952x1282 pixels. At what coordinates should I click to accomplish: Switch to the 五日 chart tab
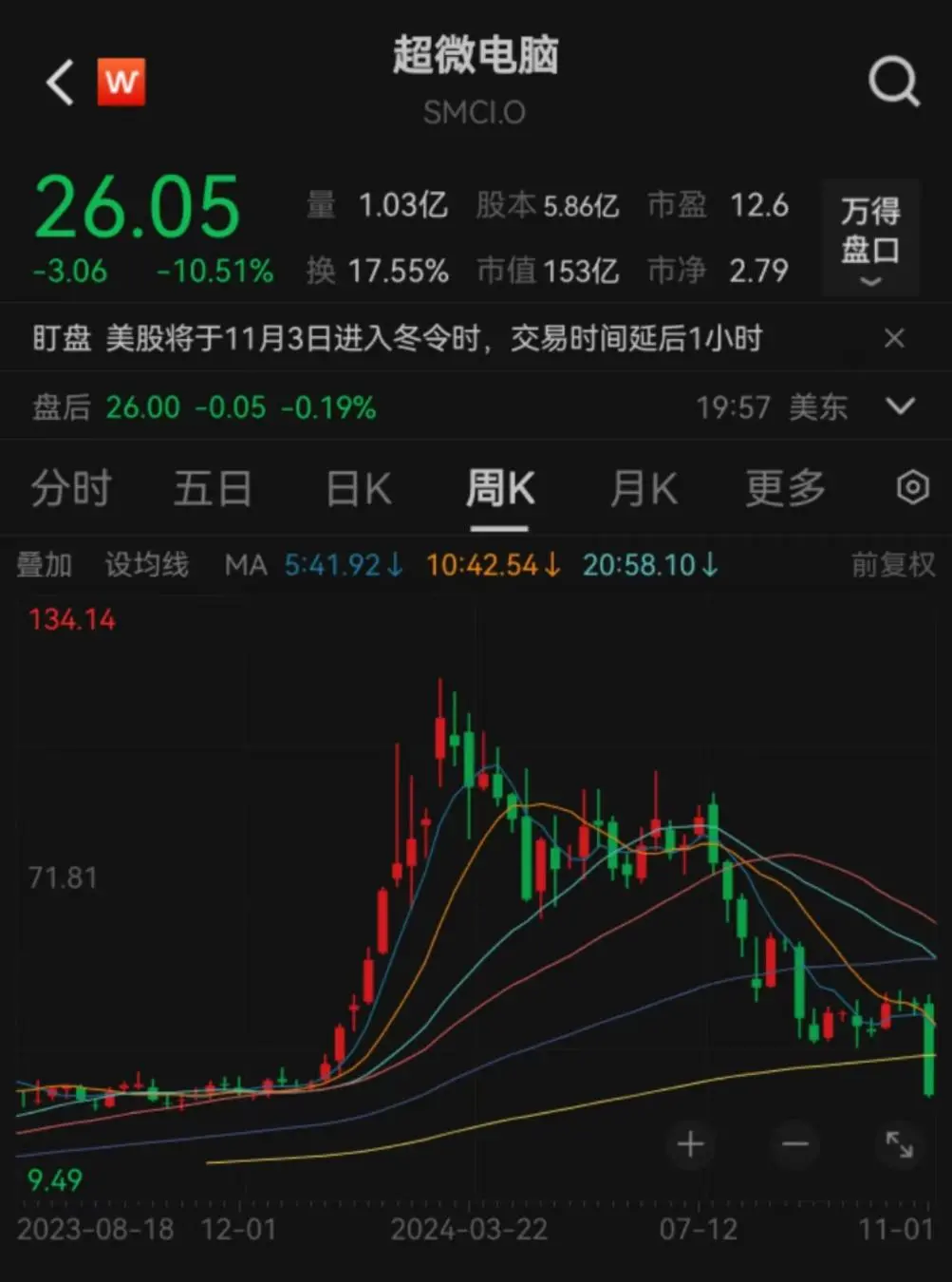pos(213,489)
